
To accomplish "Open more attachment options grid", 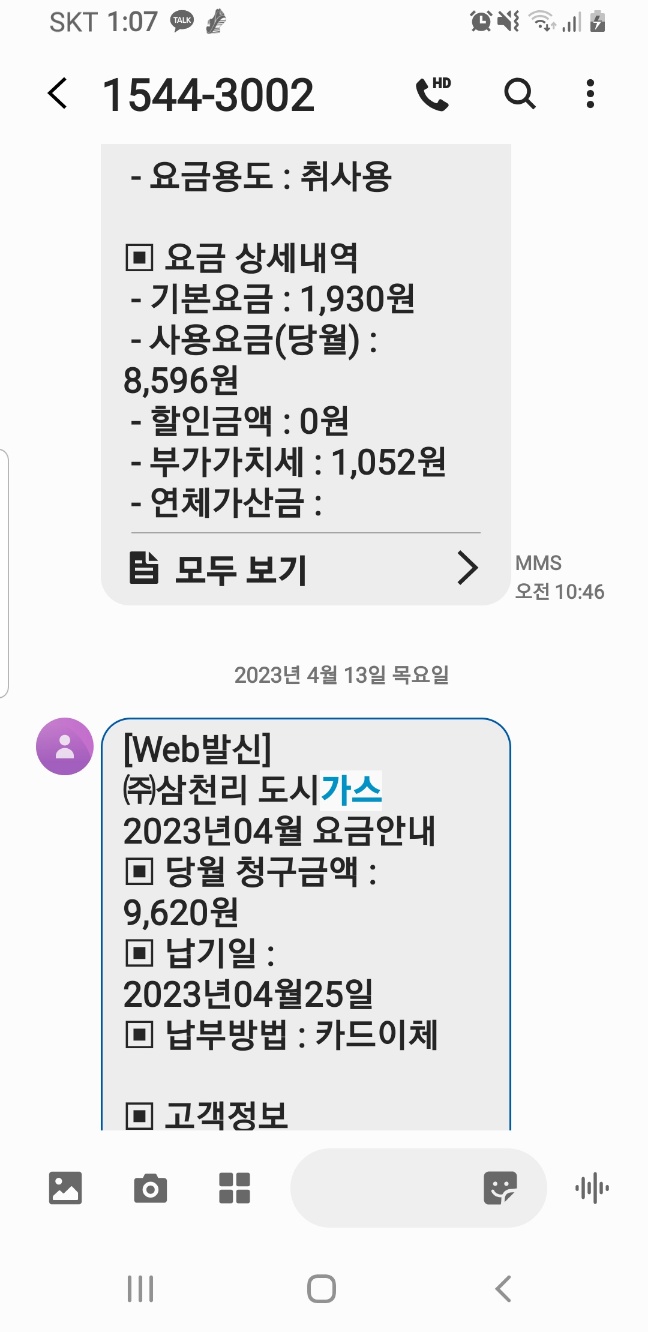I will click(234, 1188).
